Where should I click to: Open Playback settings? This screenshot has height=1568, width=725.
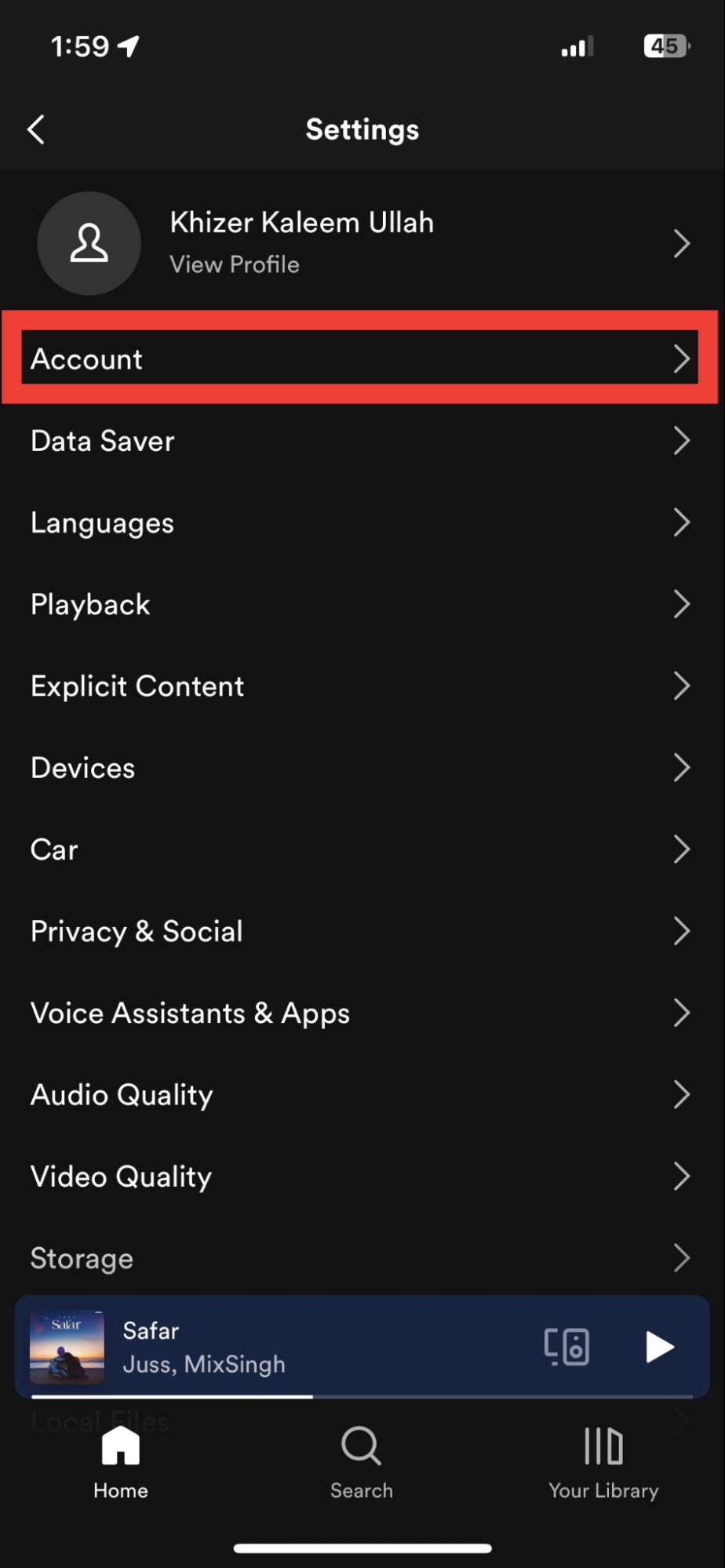pyautogui.click(x=362, y=604)
